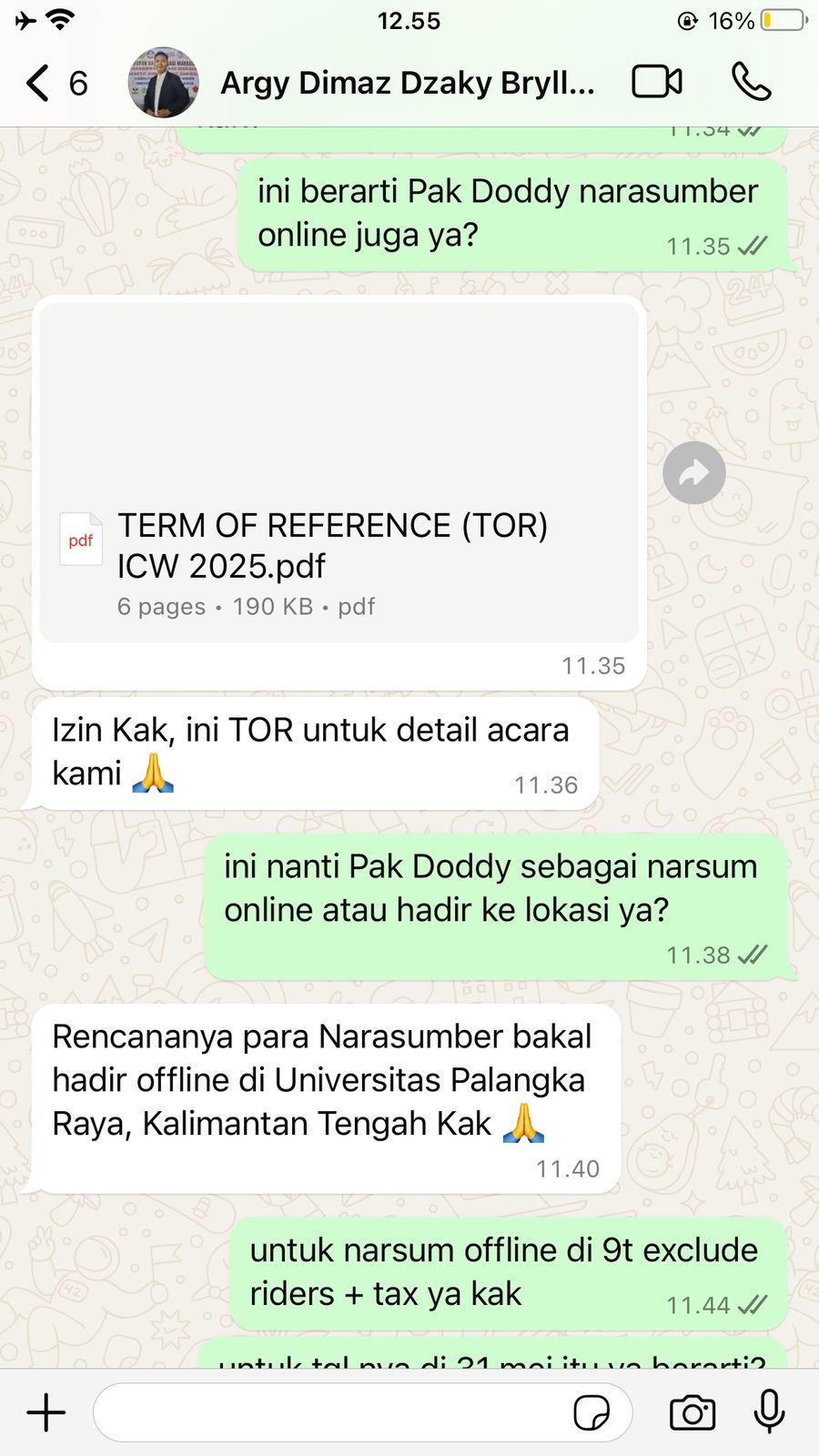
Task: Start a video call with Argy
Action: pos(657,82)
